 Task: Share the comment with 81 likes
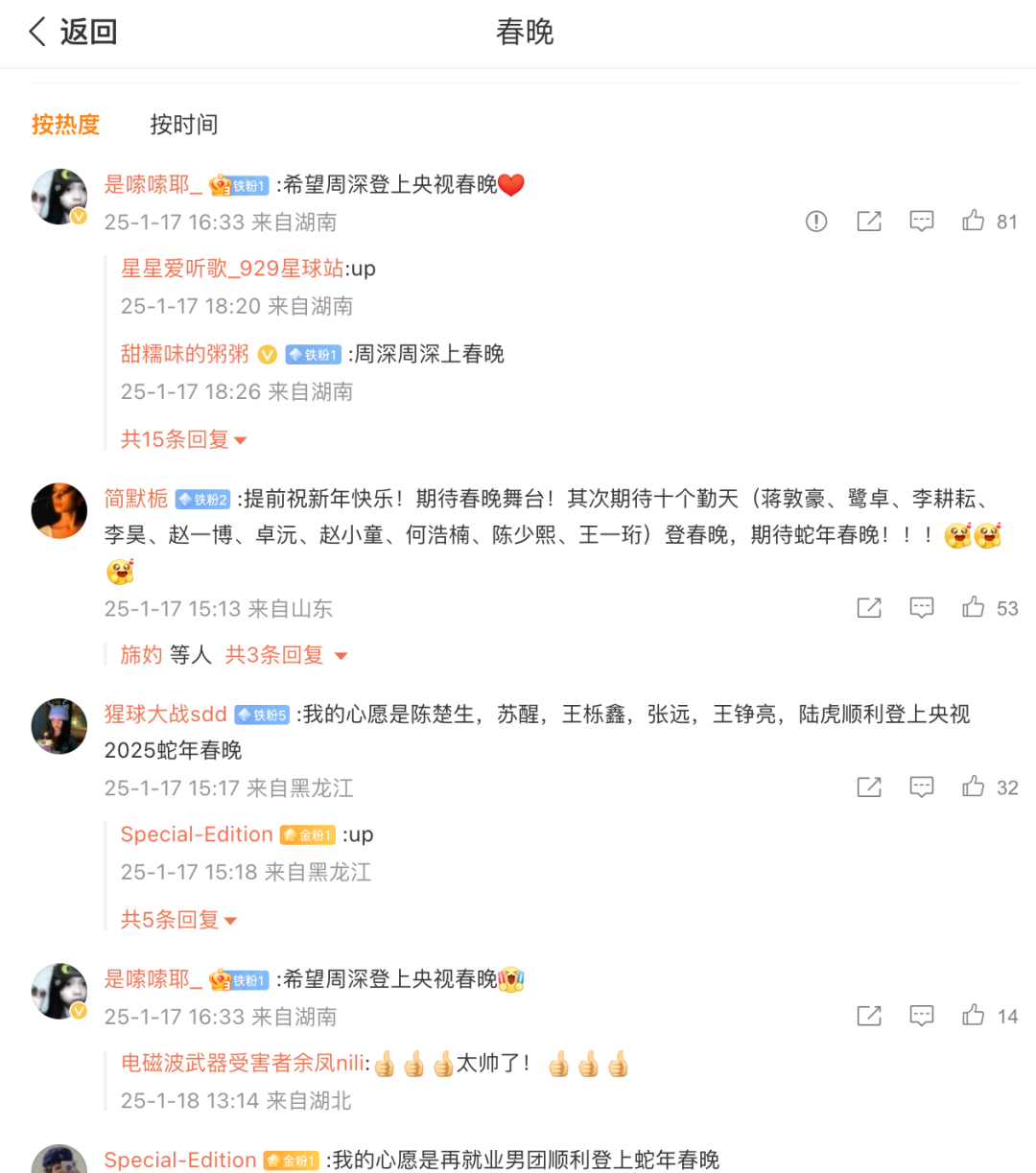point(869,222)
